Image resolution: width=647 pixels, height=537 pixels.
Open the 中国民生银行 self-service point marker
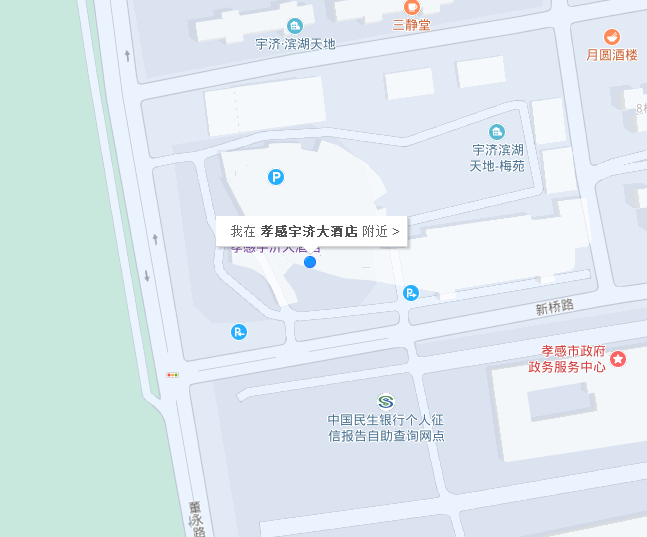(386, 401)
